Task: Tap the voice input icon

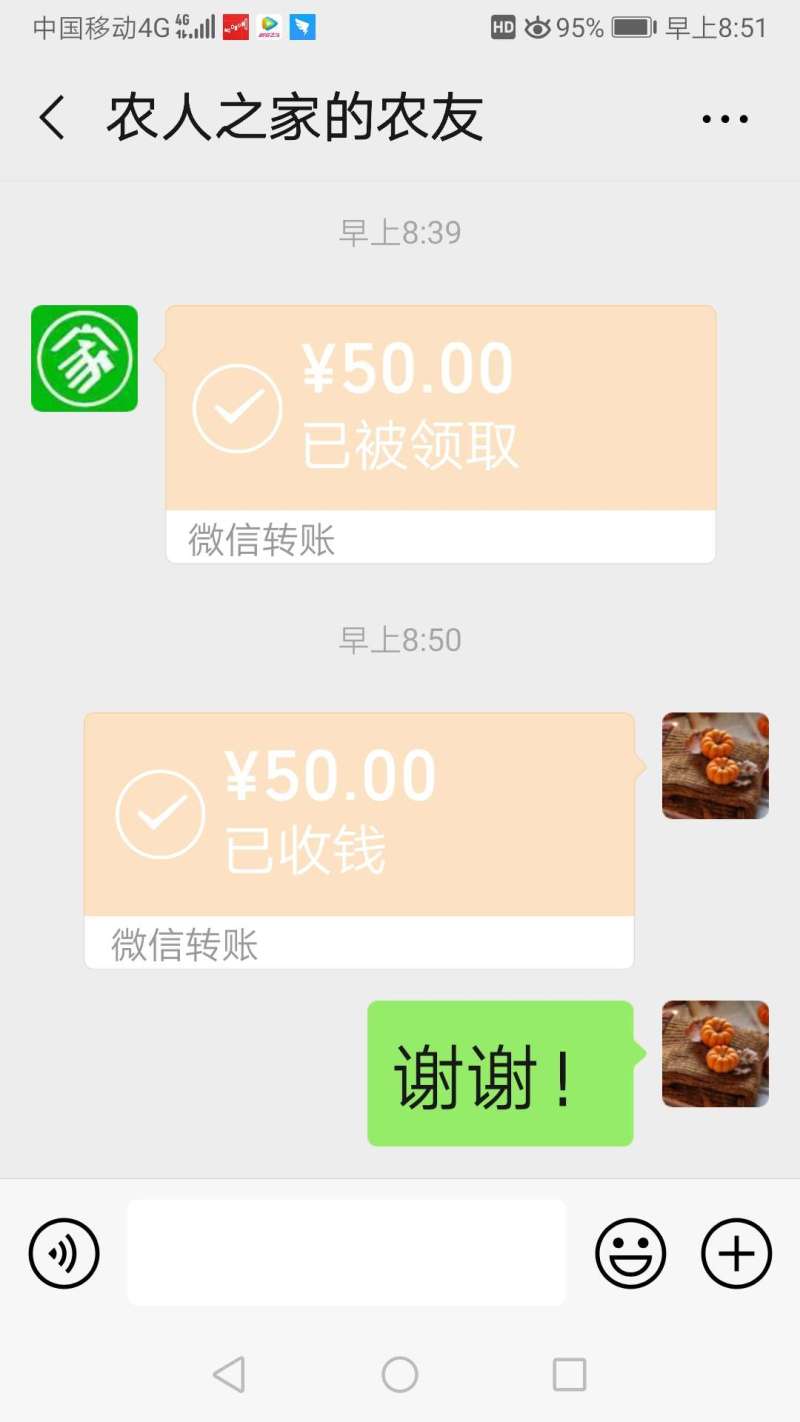Action: pyautogui.click(x=64, y=1253)
